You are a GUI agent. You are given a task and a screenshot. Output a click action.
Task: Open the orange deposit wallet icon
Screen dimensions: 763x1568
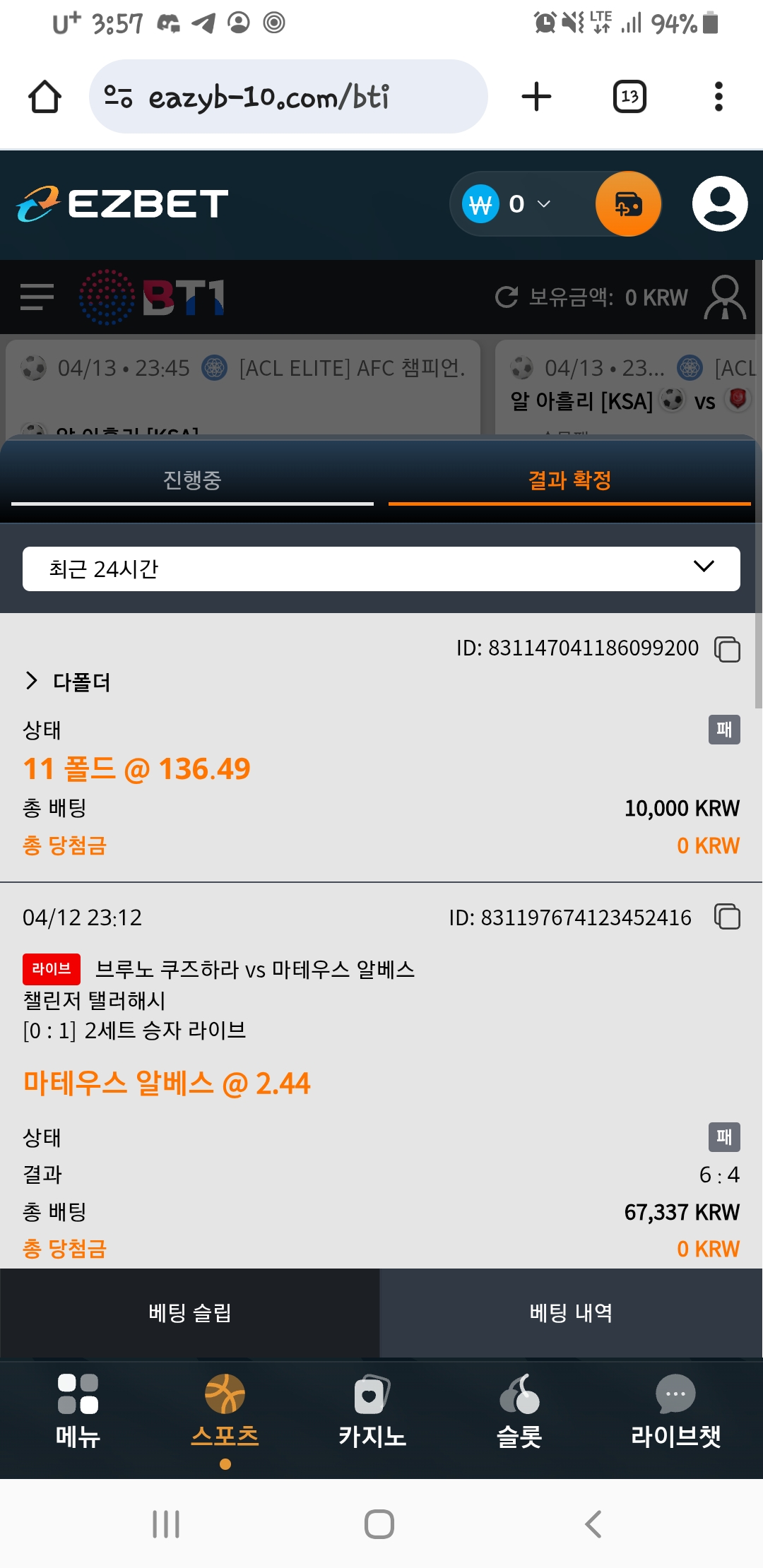pyautogui.click(x=627, y=204)
